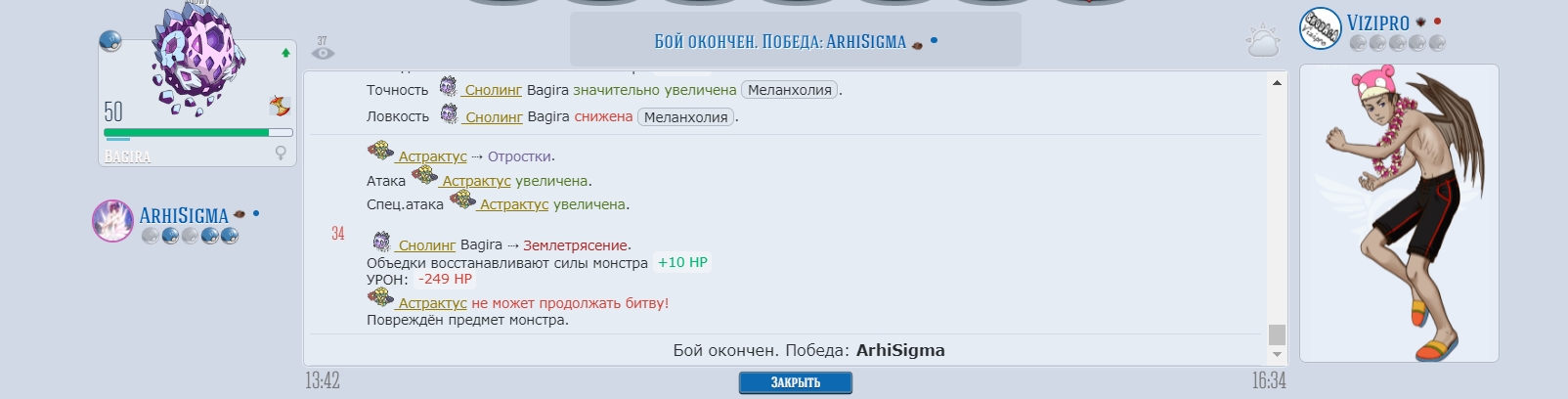
Task: Open VIZIPRO avatar picture
Action: tap(1320, 27)
